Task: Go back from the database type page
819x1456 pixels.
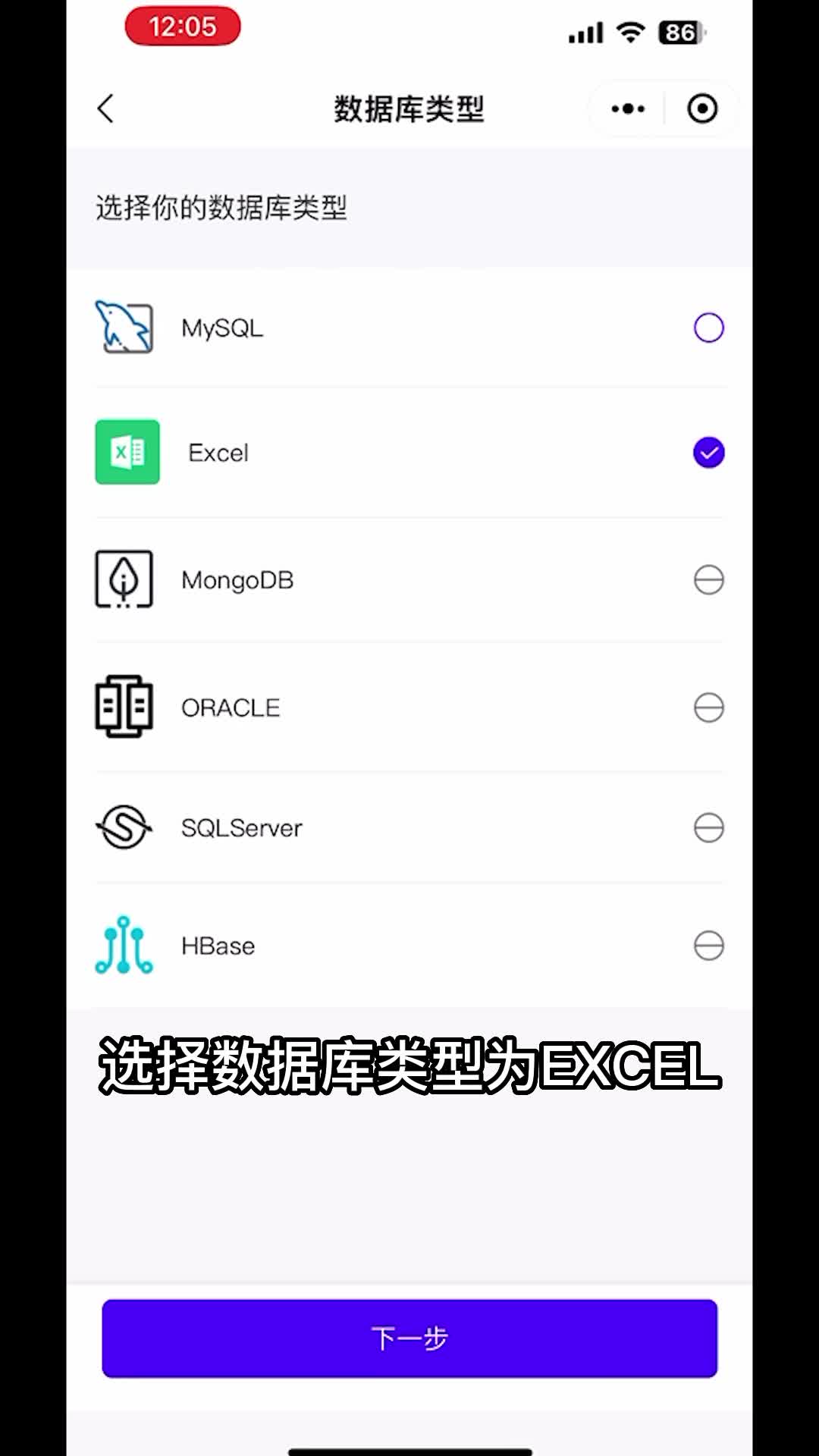Action: (x=106, y=109)
